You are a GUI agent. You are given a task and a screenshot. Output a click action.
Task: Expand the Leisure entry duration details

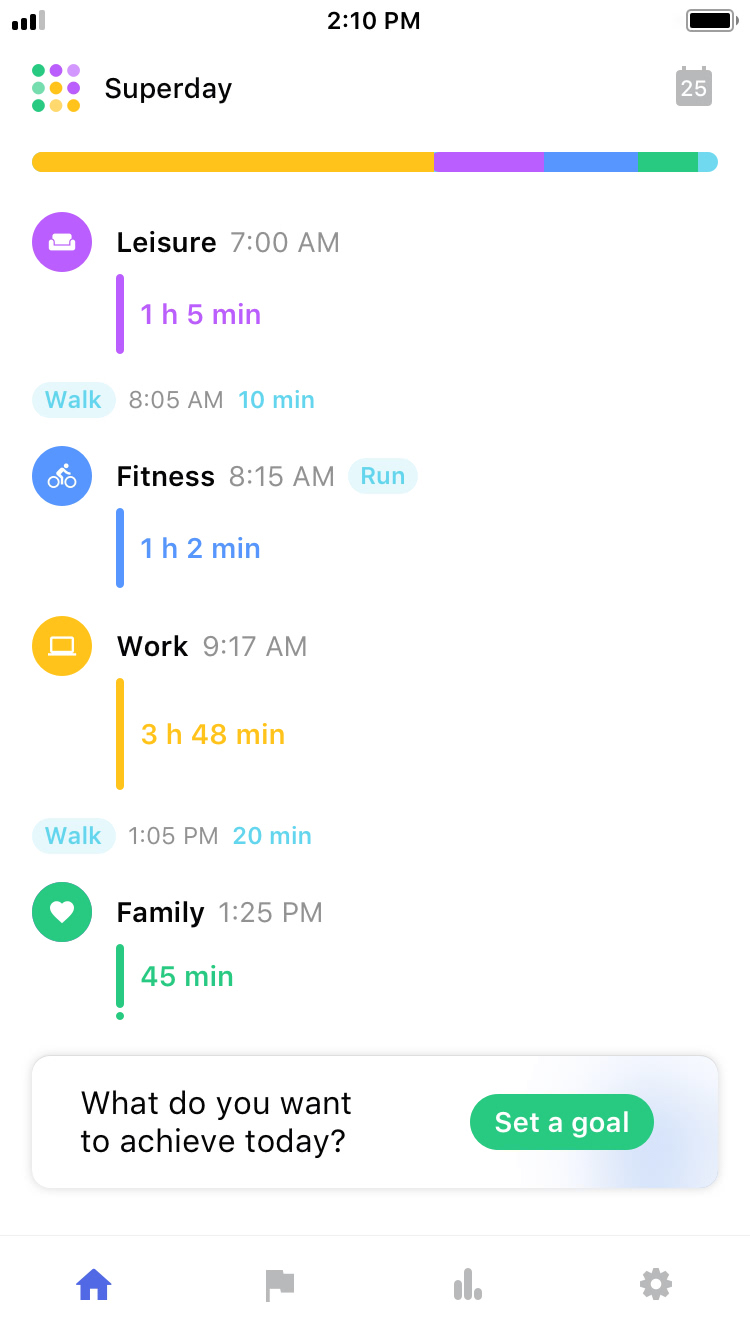pos(200,314)
